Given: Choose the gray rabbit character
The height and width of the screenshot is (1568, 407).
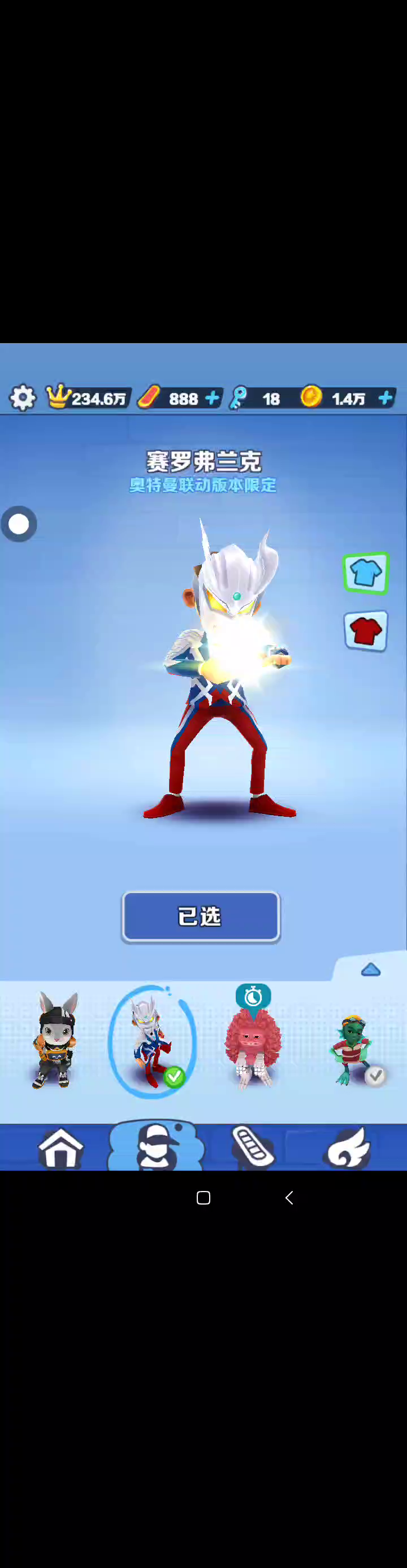Looking at the screenshot, I should pos(56,1041).
